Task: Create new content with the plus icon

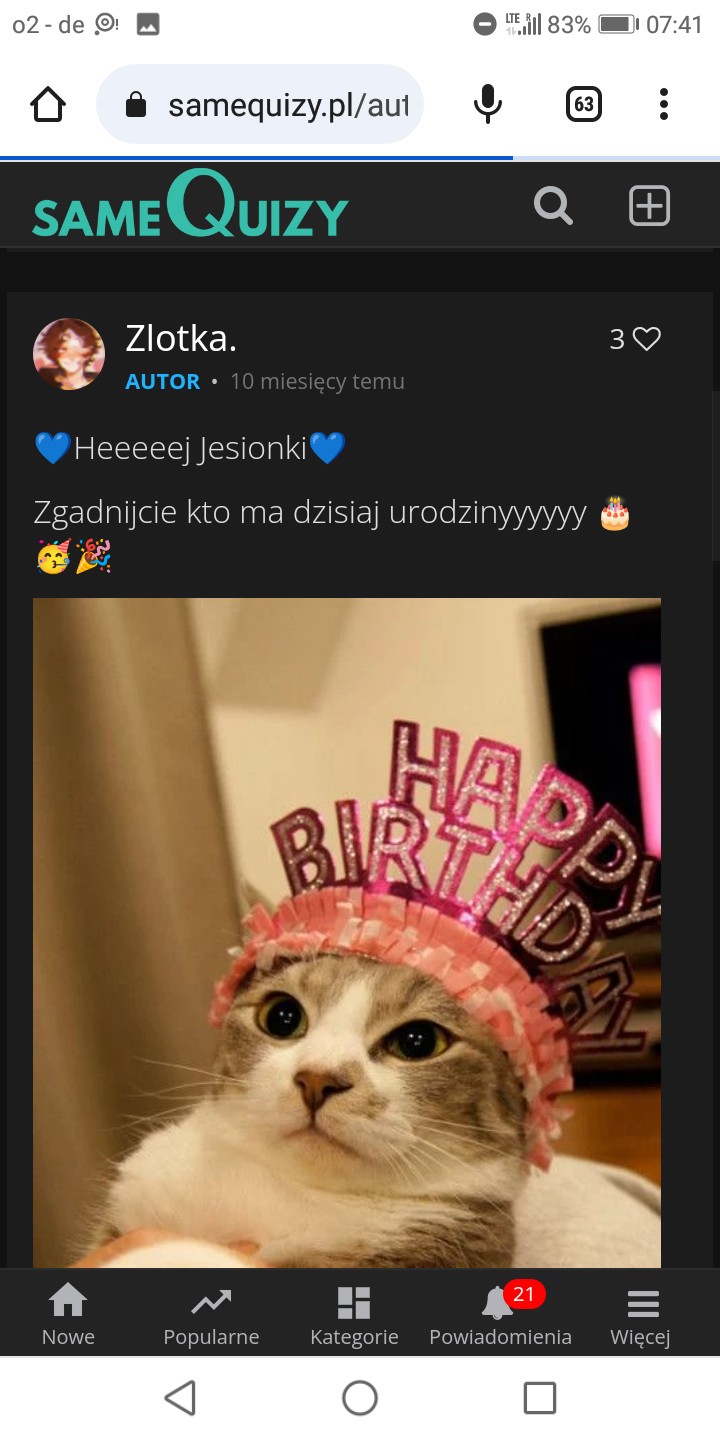Action: click(649, 206)
